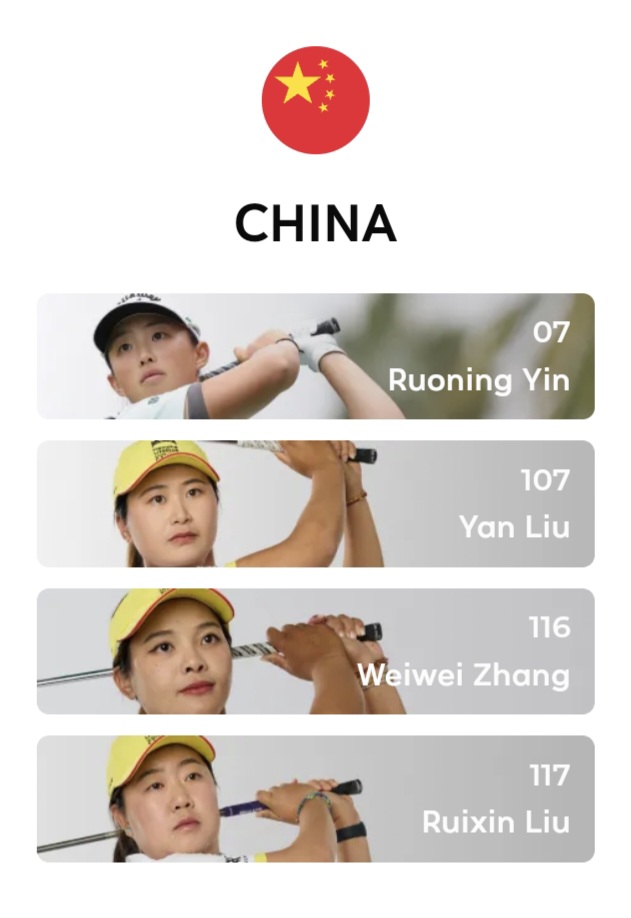The width and height of the screenshot is (631, 918).
Task: Tap the Ruixin Liu player card
Action: pos(315,799)
